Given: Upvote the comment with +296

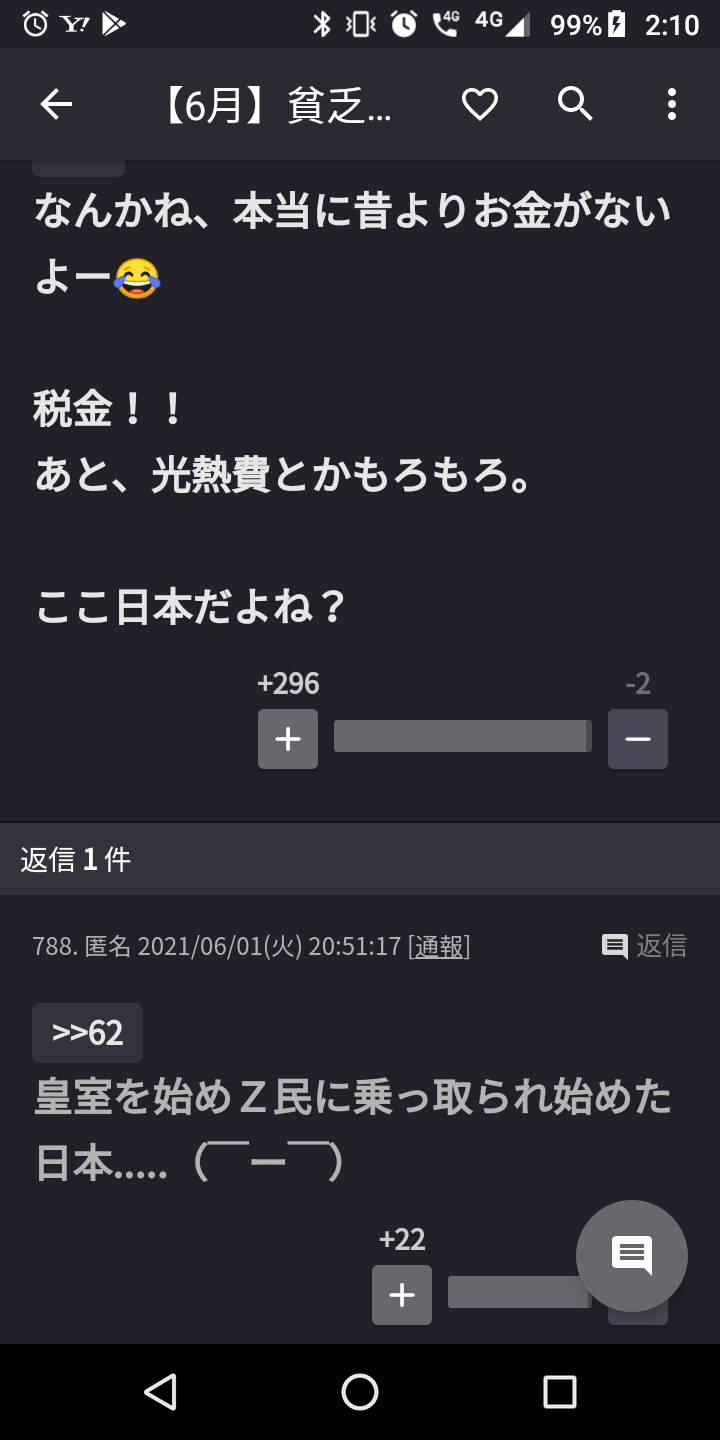Looking at the screenshot, I should pyautogui.click(x=288, y=739).
